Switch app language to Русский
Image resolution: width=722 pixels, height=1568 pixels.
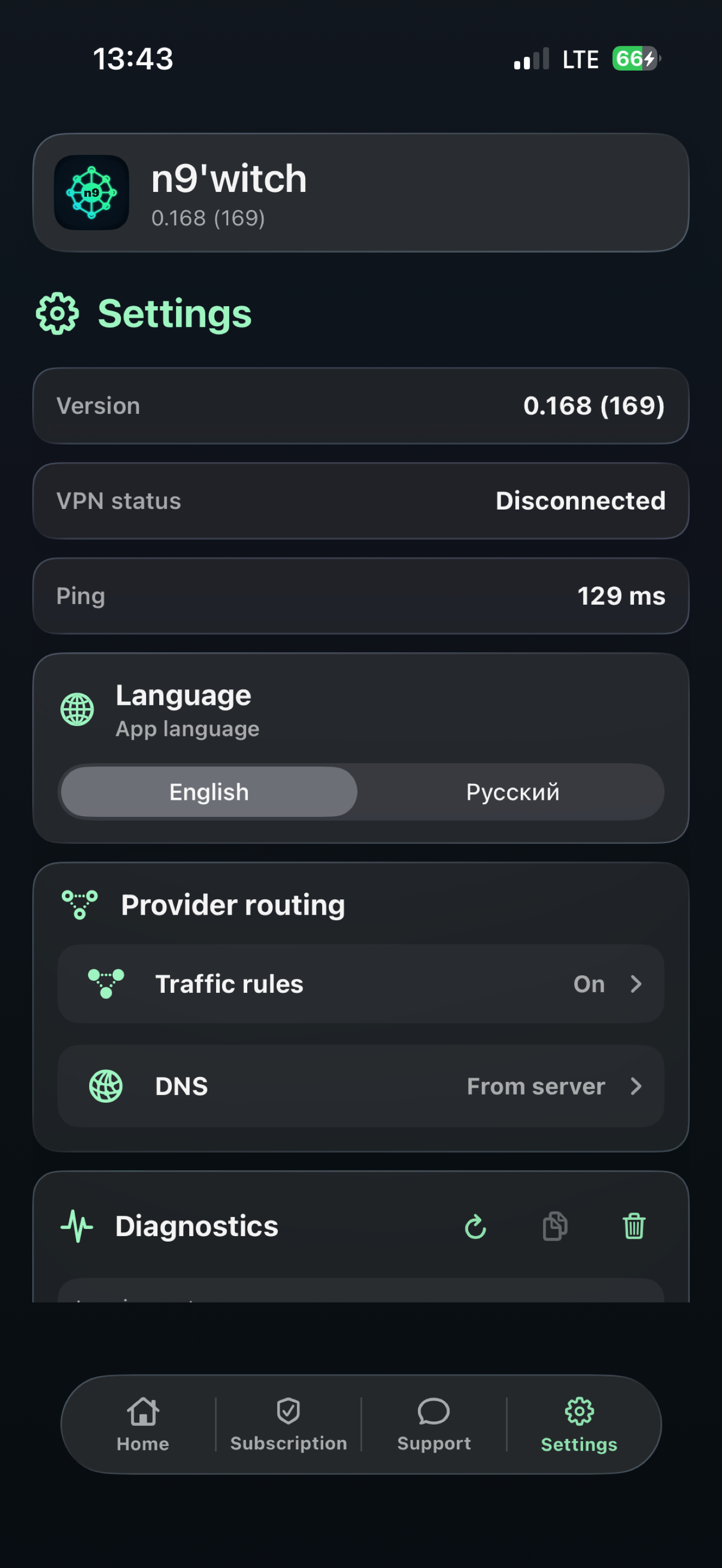click(x=513, y=791)
